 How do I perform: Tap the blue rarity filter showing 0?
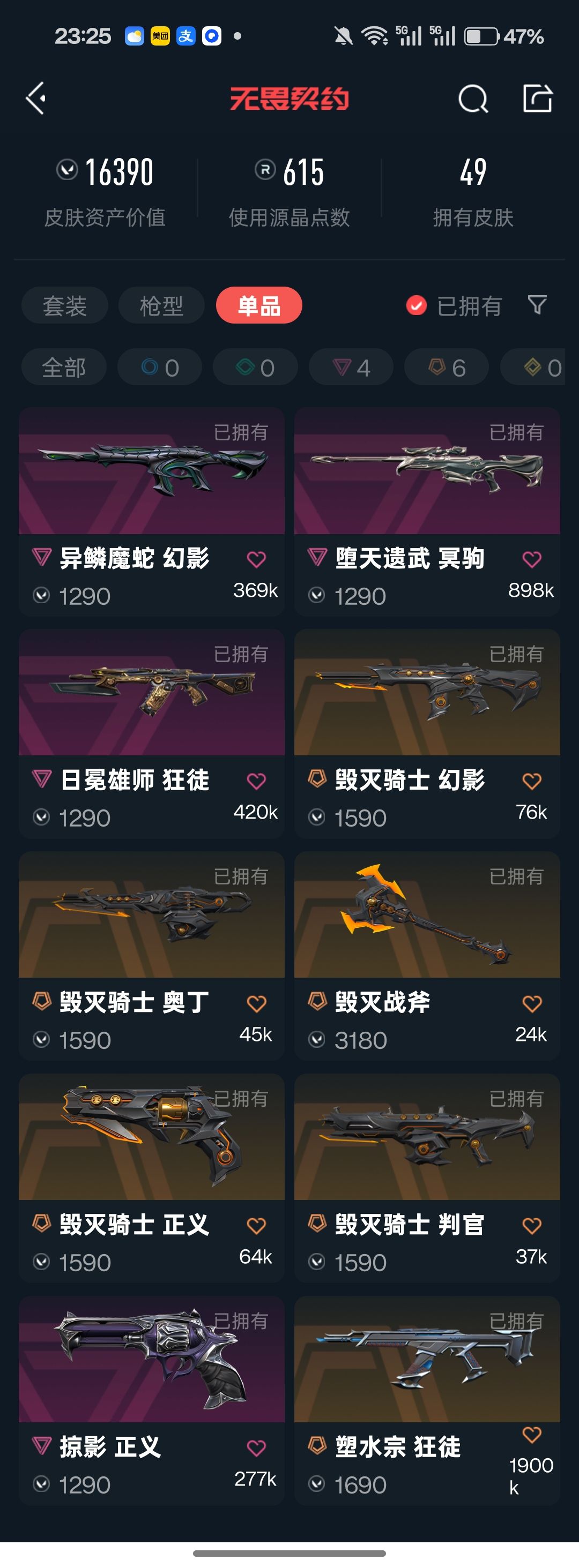[x=159, y=366]
